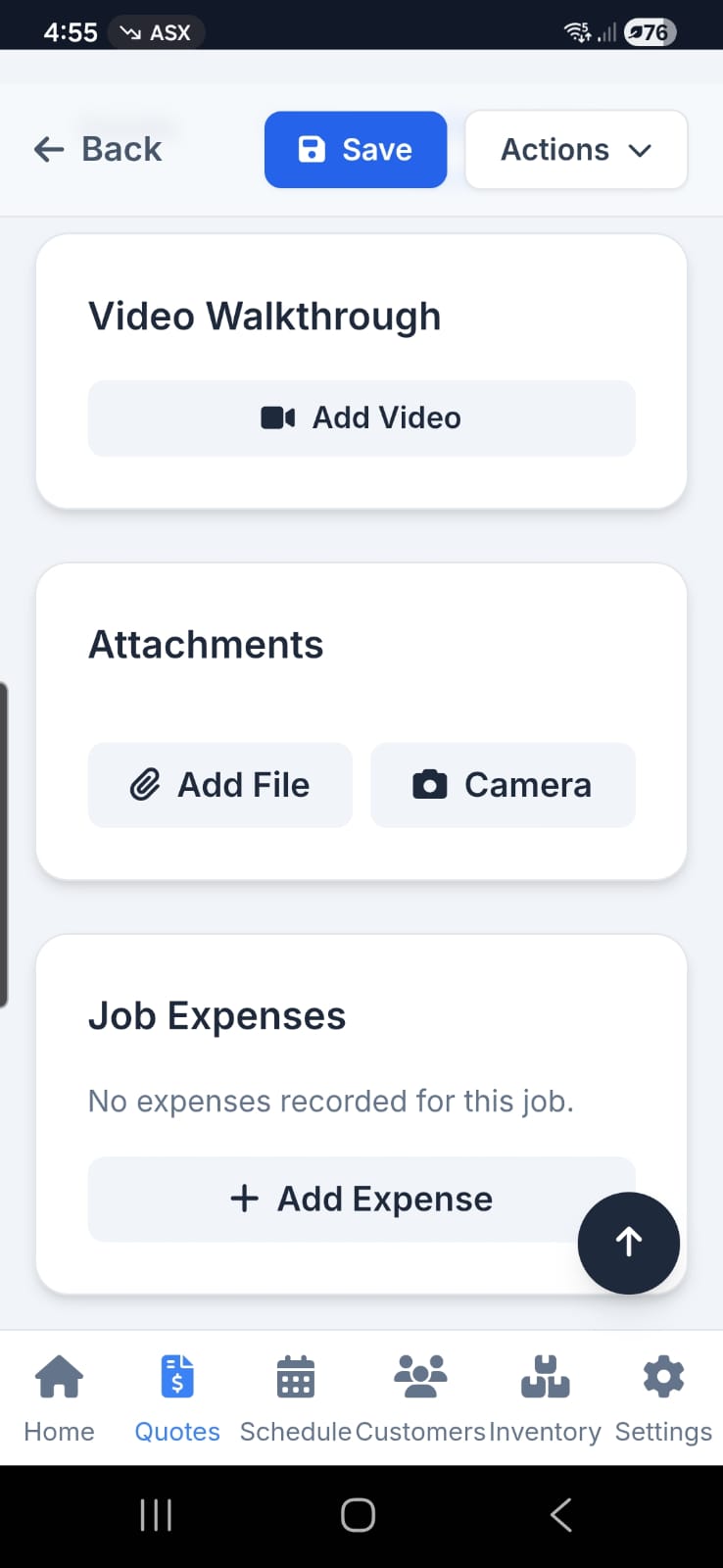Tap Add Video in Video Walkthrough
723x1568 pixels.
[x=361, y=416]
